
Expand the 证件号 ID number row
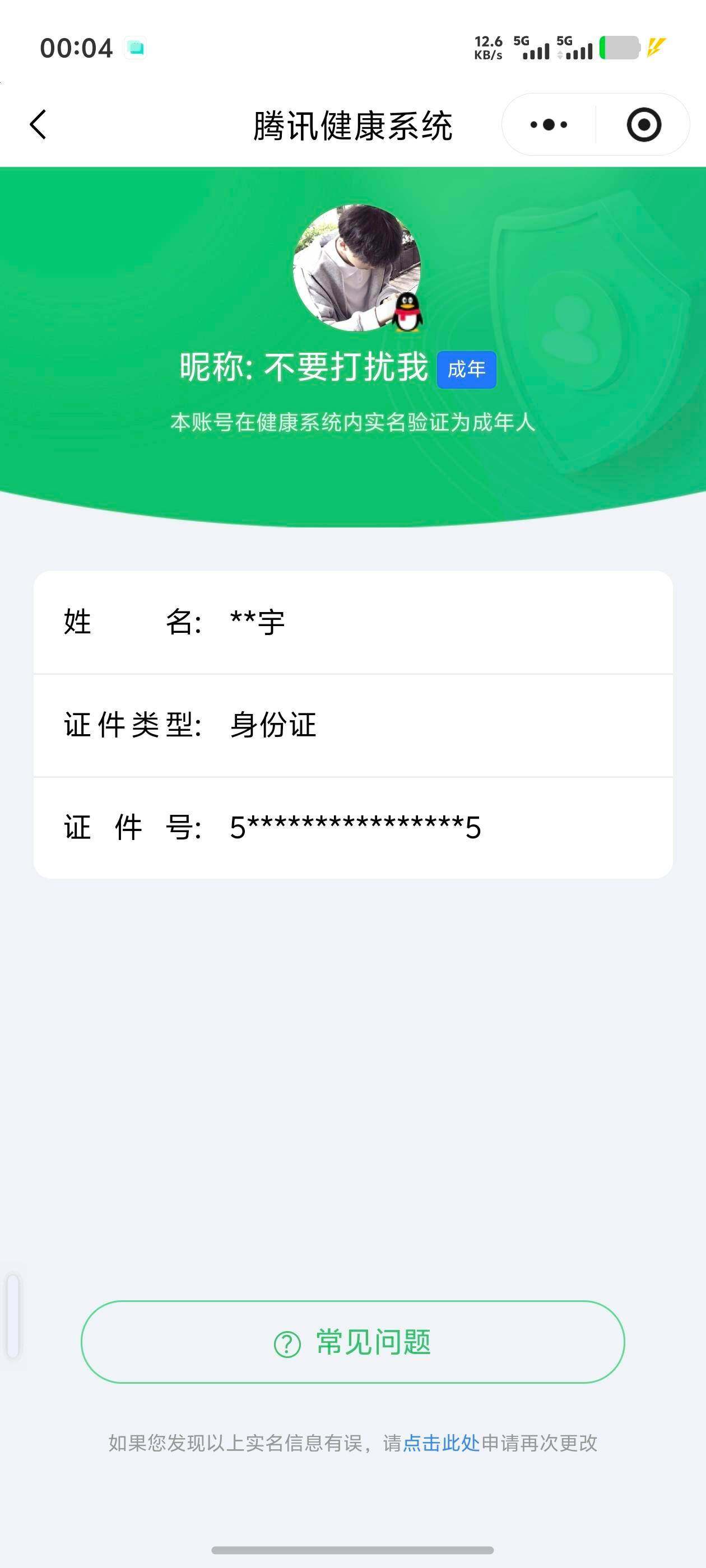(352, 826)
